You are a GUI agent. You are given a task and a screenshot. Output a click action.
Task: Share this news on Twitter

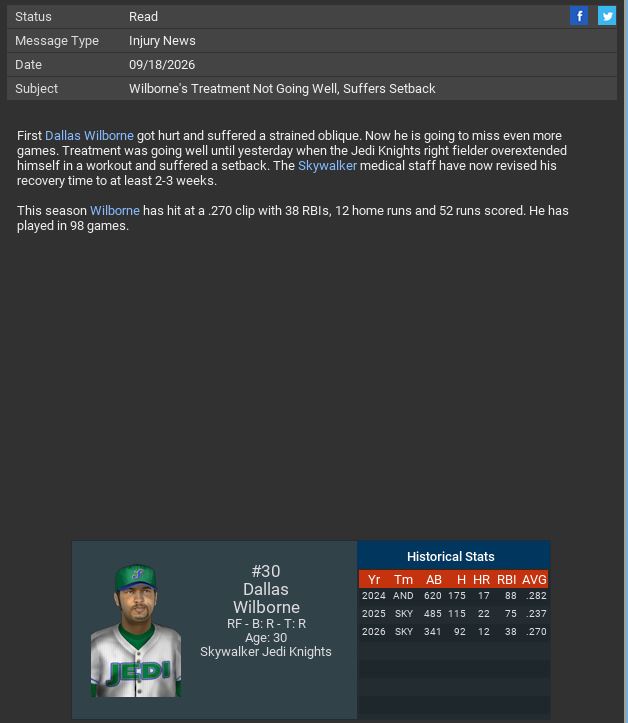coord(607,15)
